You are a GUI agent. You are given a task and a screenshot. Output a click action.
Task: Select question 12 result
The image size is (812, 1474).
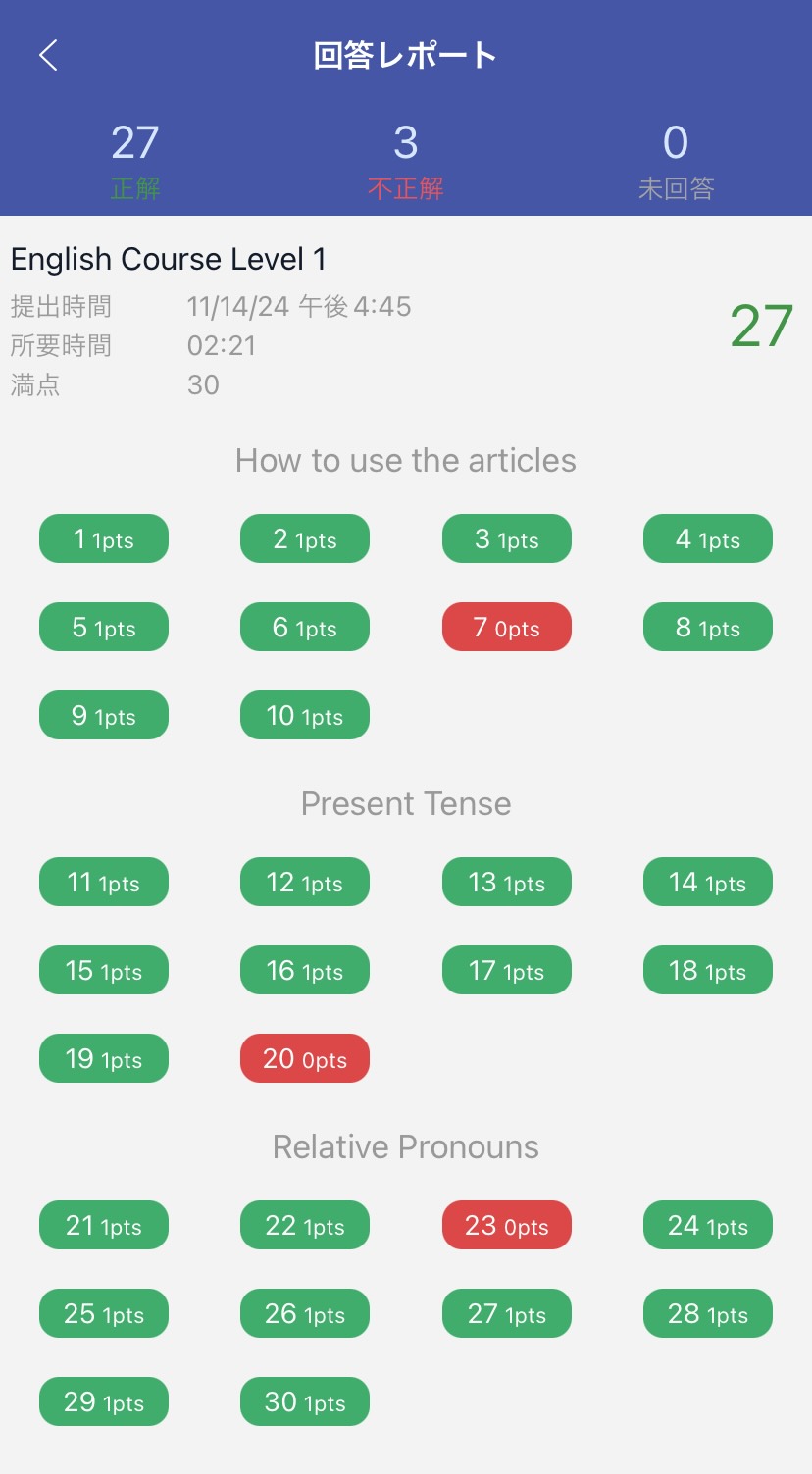coord(305,882)
